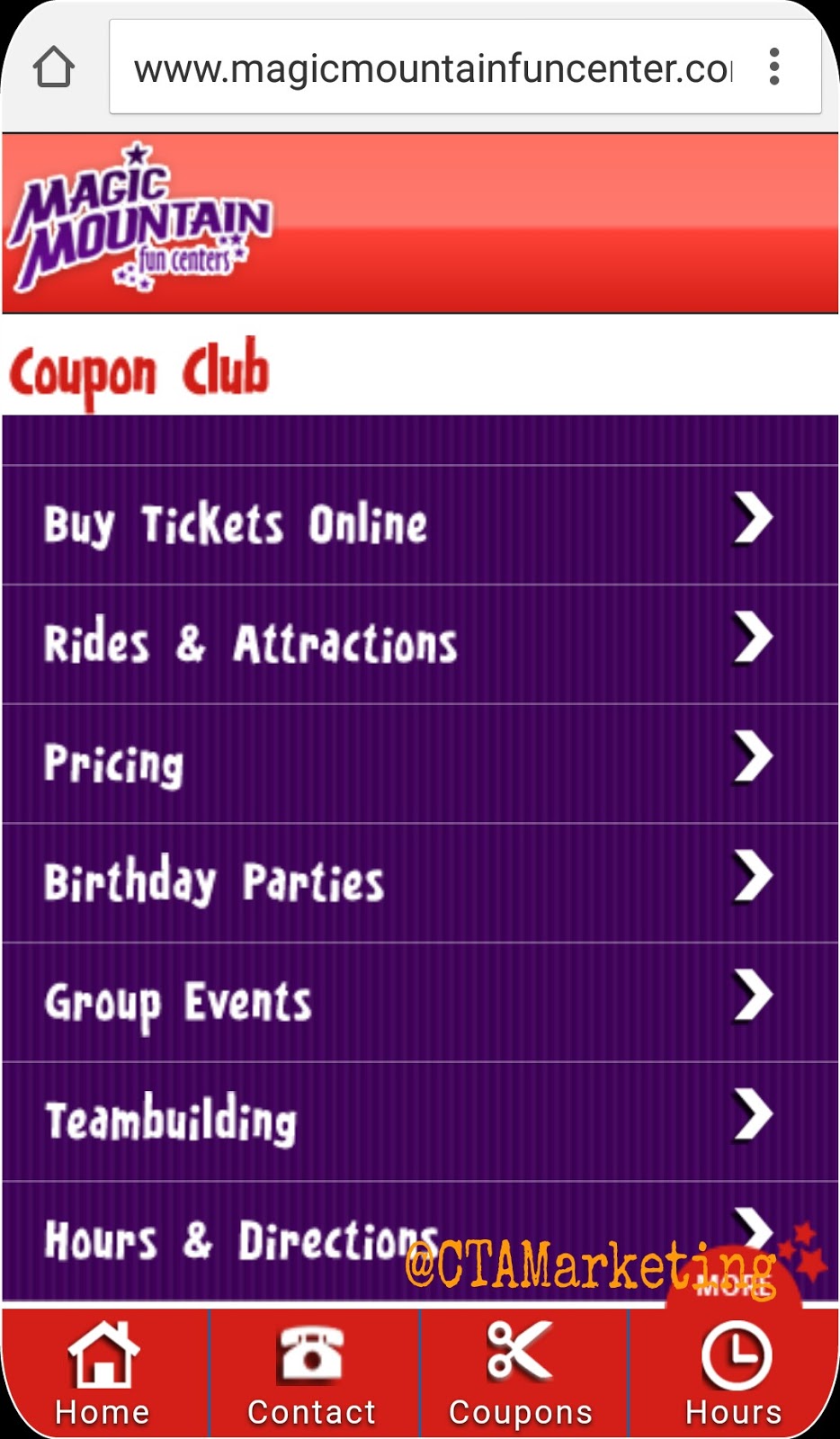Image resolution: width=840 pixels, height=1439 pixels.
Task: Open Rides & Attractions
Action: pos(419,644)
